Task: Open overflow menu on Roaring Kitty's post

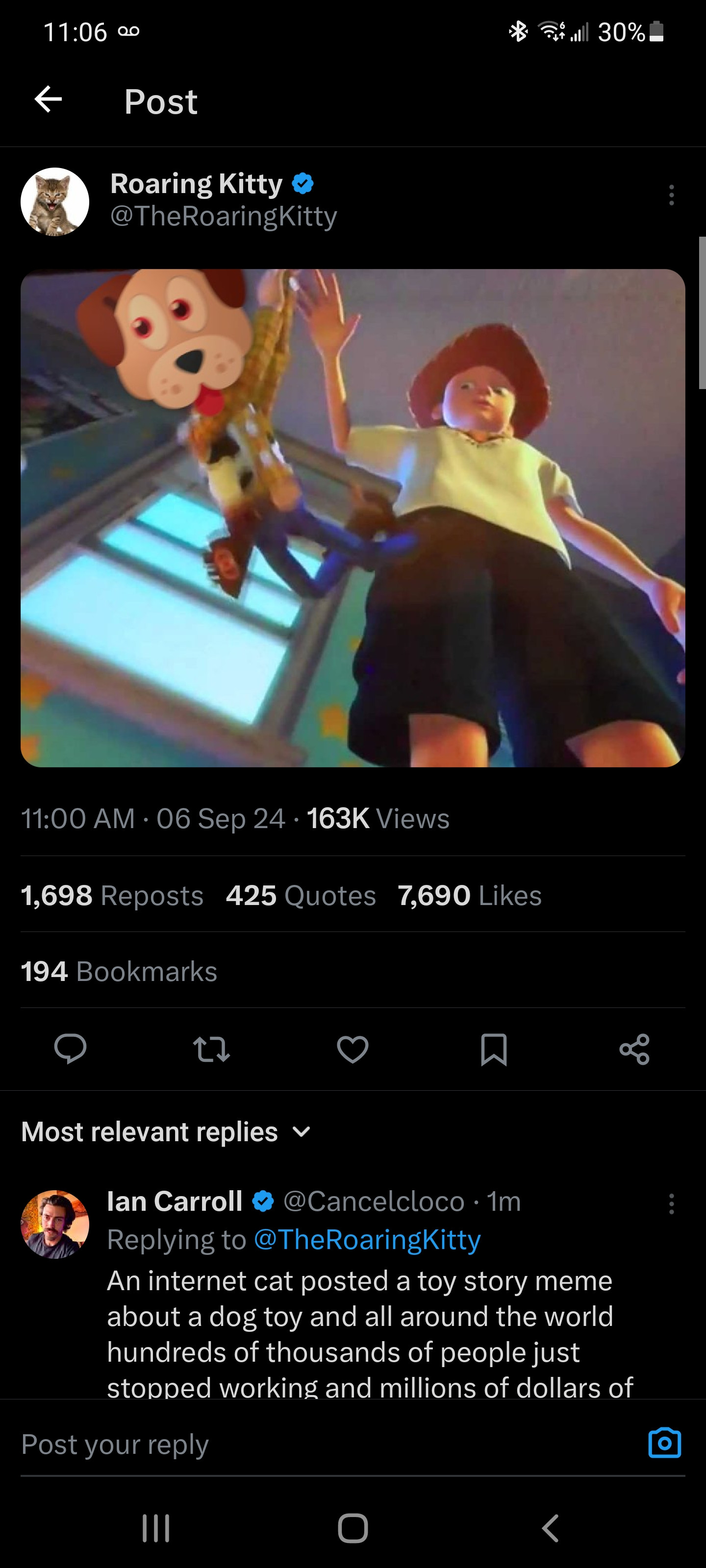Action: pyautogui.click(x=671, y=196)
